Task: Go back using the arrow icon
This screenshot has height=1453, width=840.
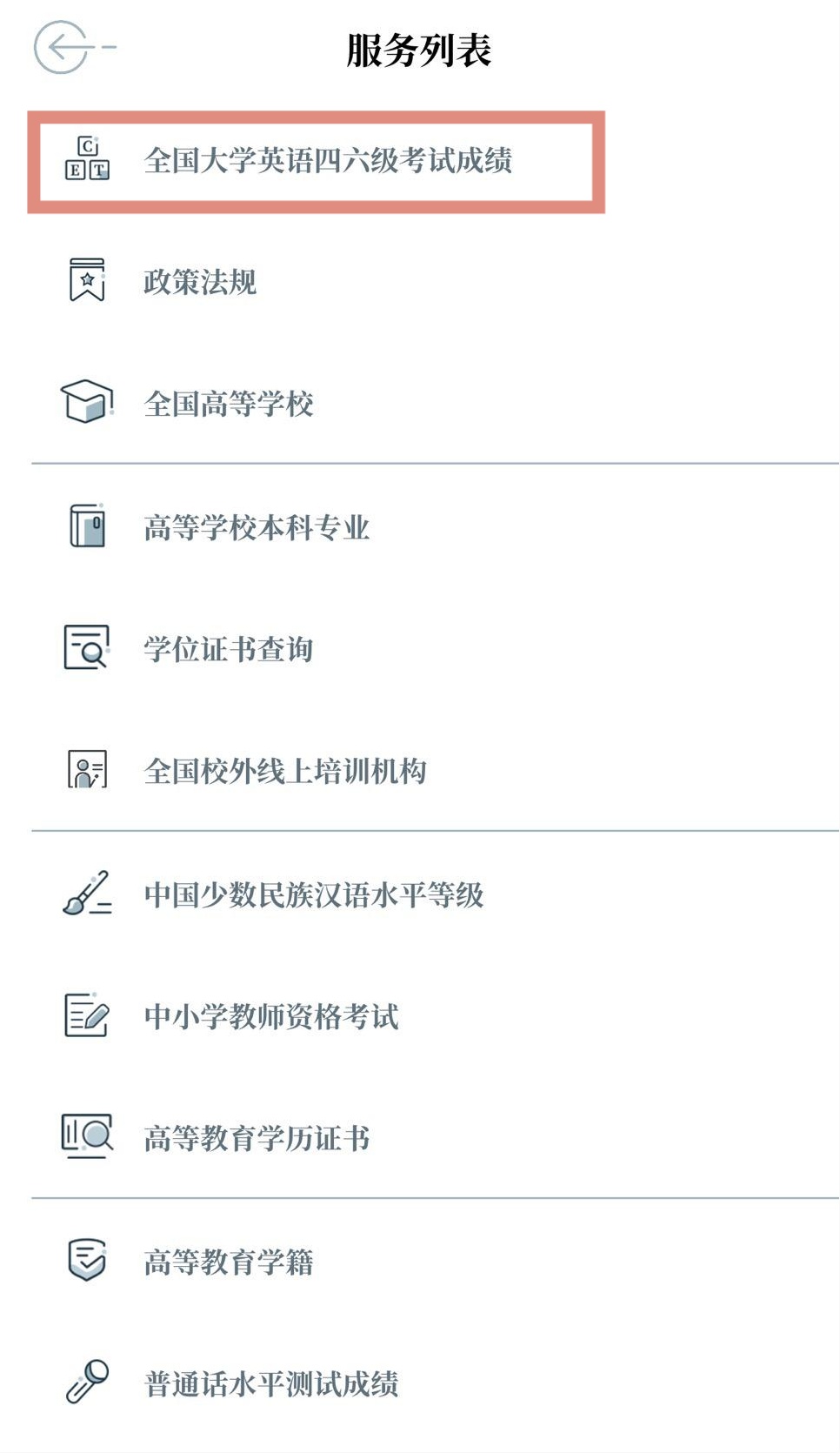Action: tap(63, 47)
